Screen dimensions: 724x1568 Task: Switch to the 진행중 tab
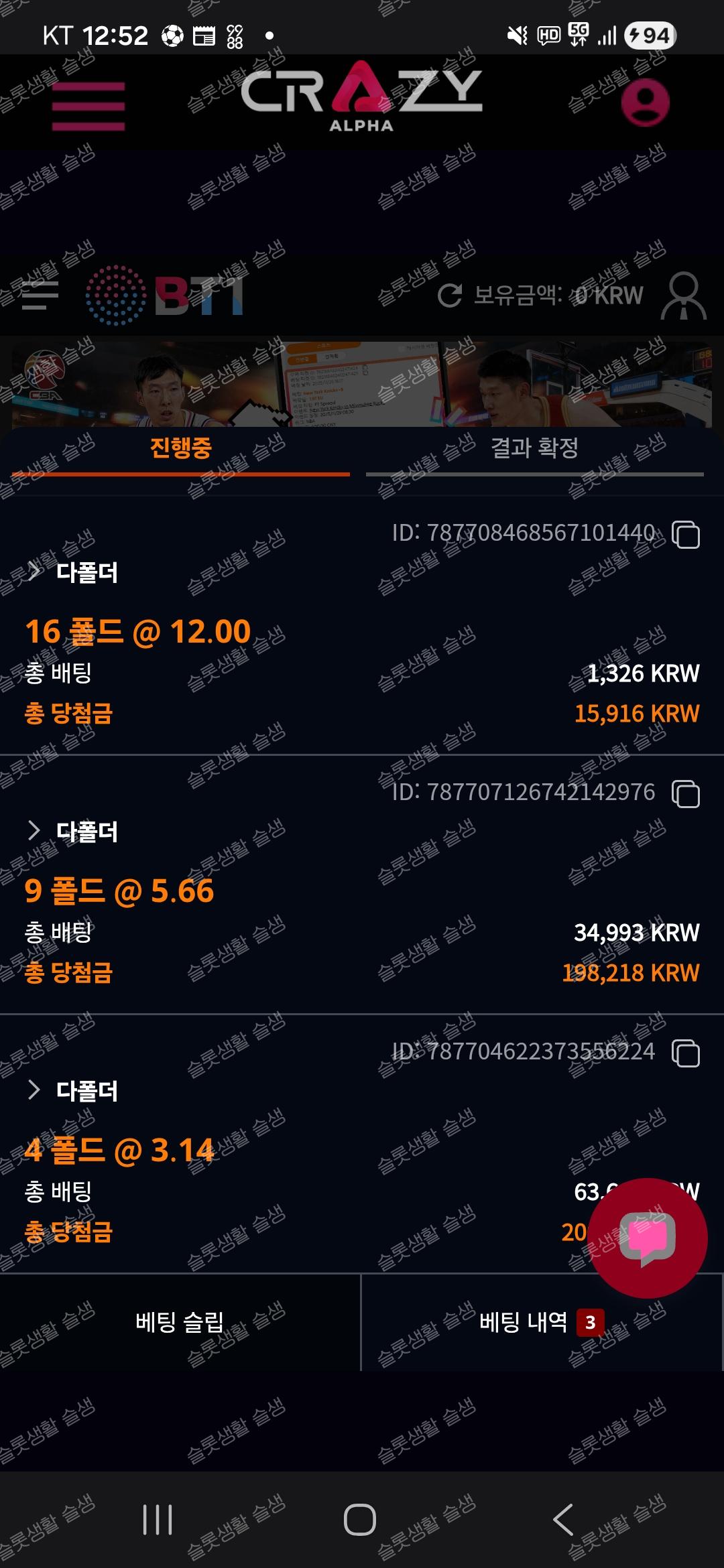pyautogui.click(x=180, y=448)
